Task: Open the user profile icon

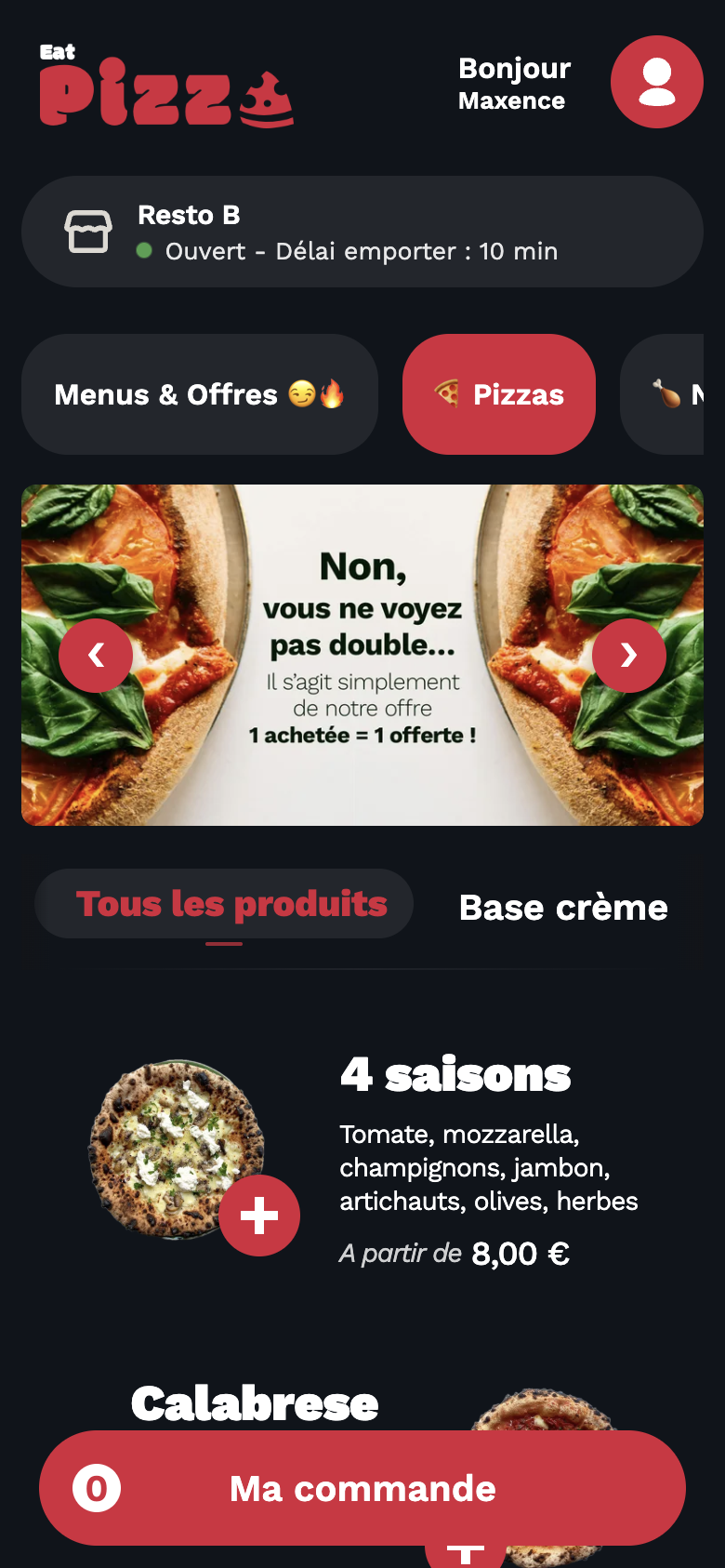Action: [656, 82]
